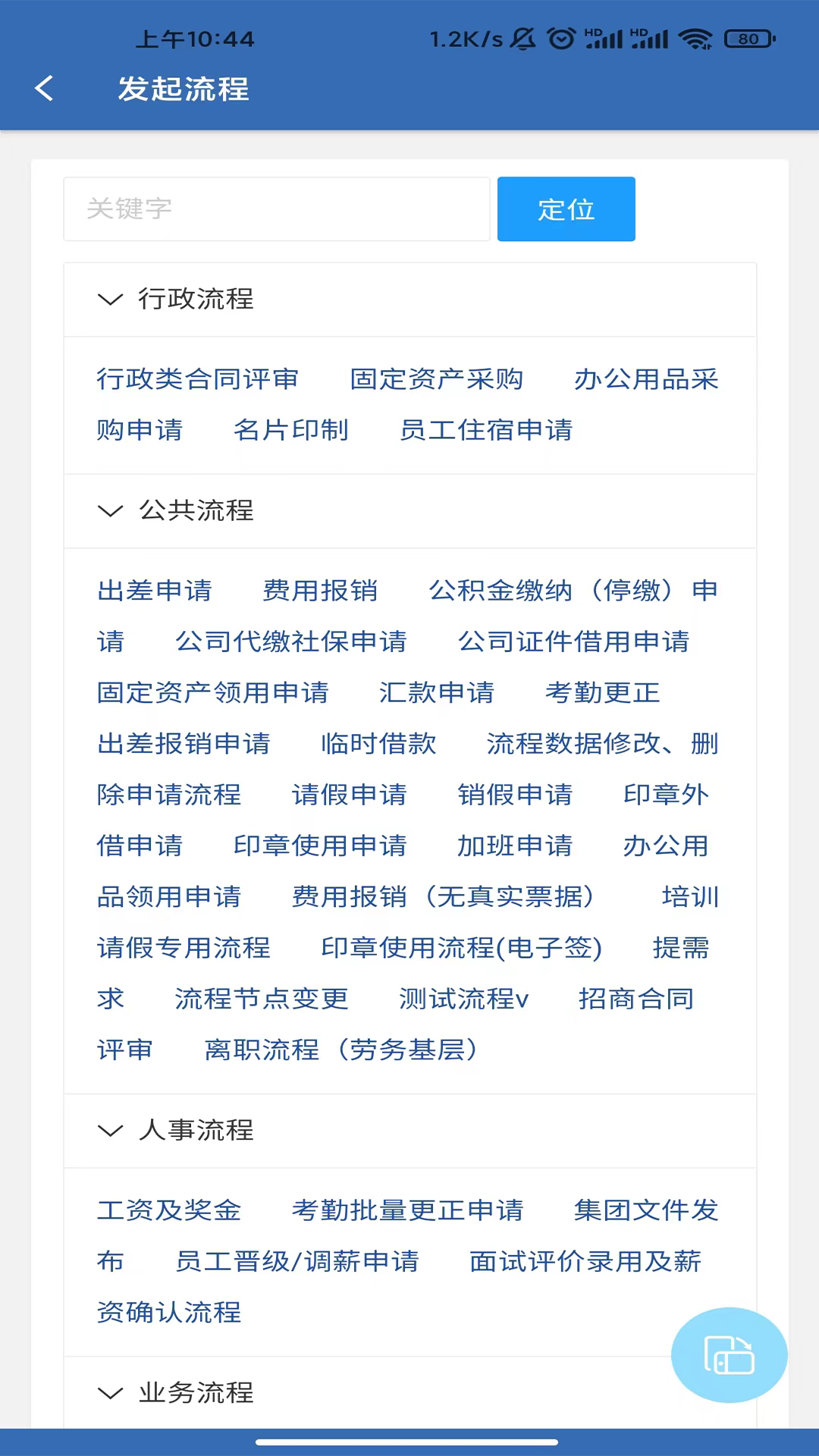
Task: Start 请假申请 process
Action: coord(349,795)
